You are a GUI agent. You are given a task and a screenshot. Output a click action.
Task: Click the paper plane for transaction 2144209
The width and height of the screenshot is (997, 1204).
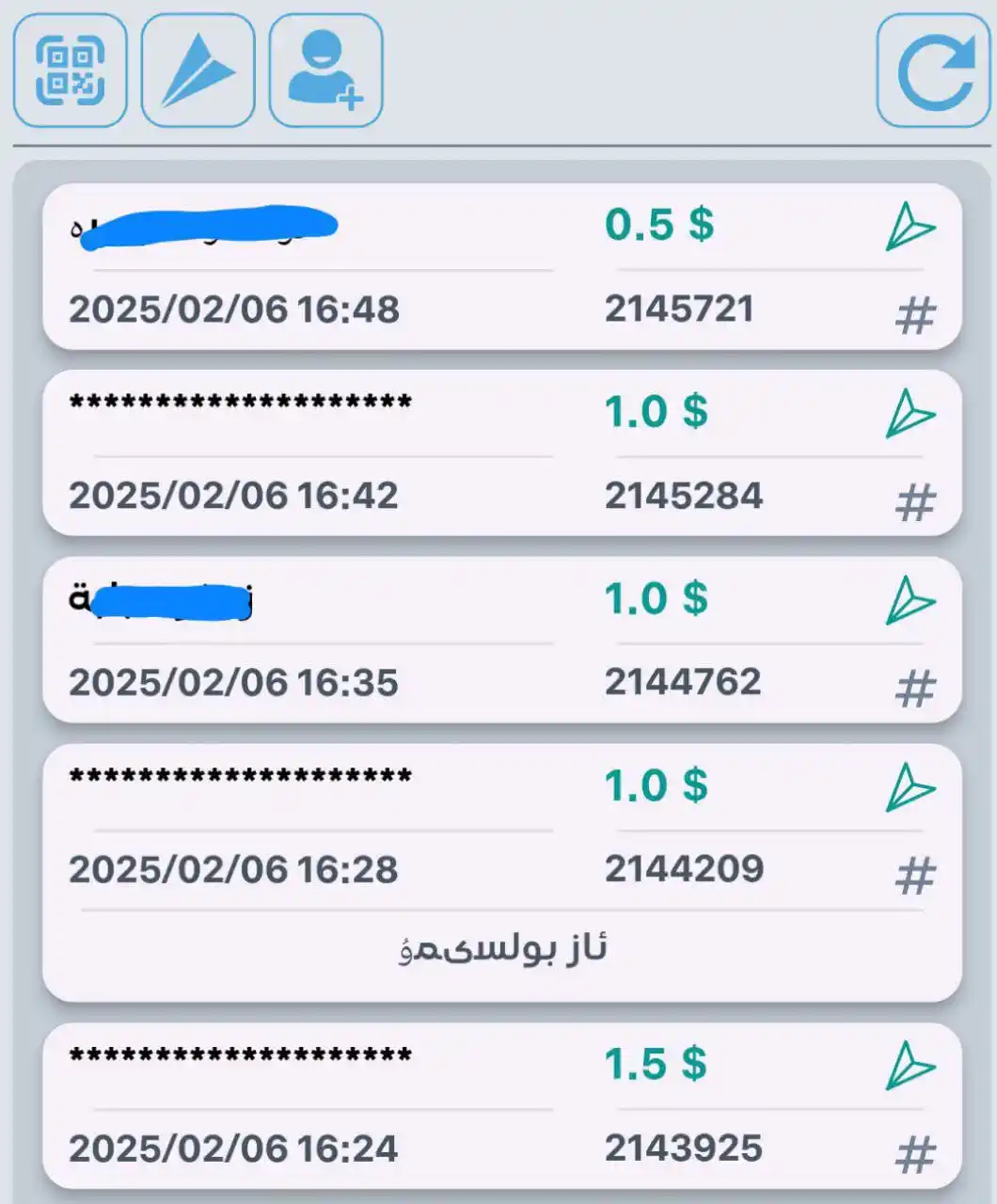[911, 787]
